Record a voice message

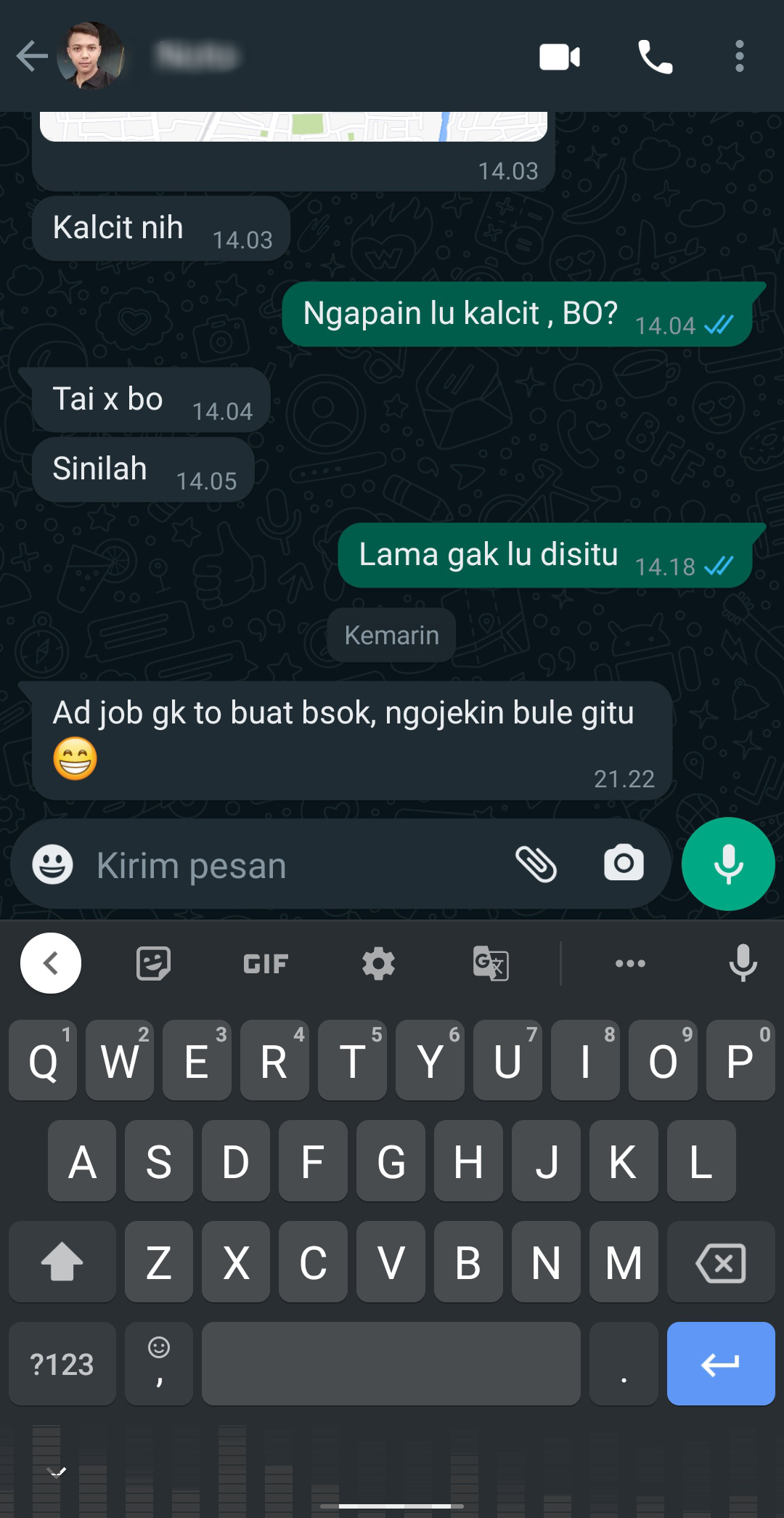pyautogui.click(x=727, y=864)
